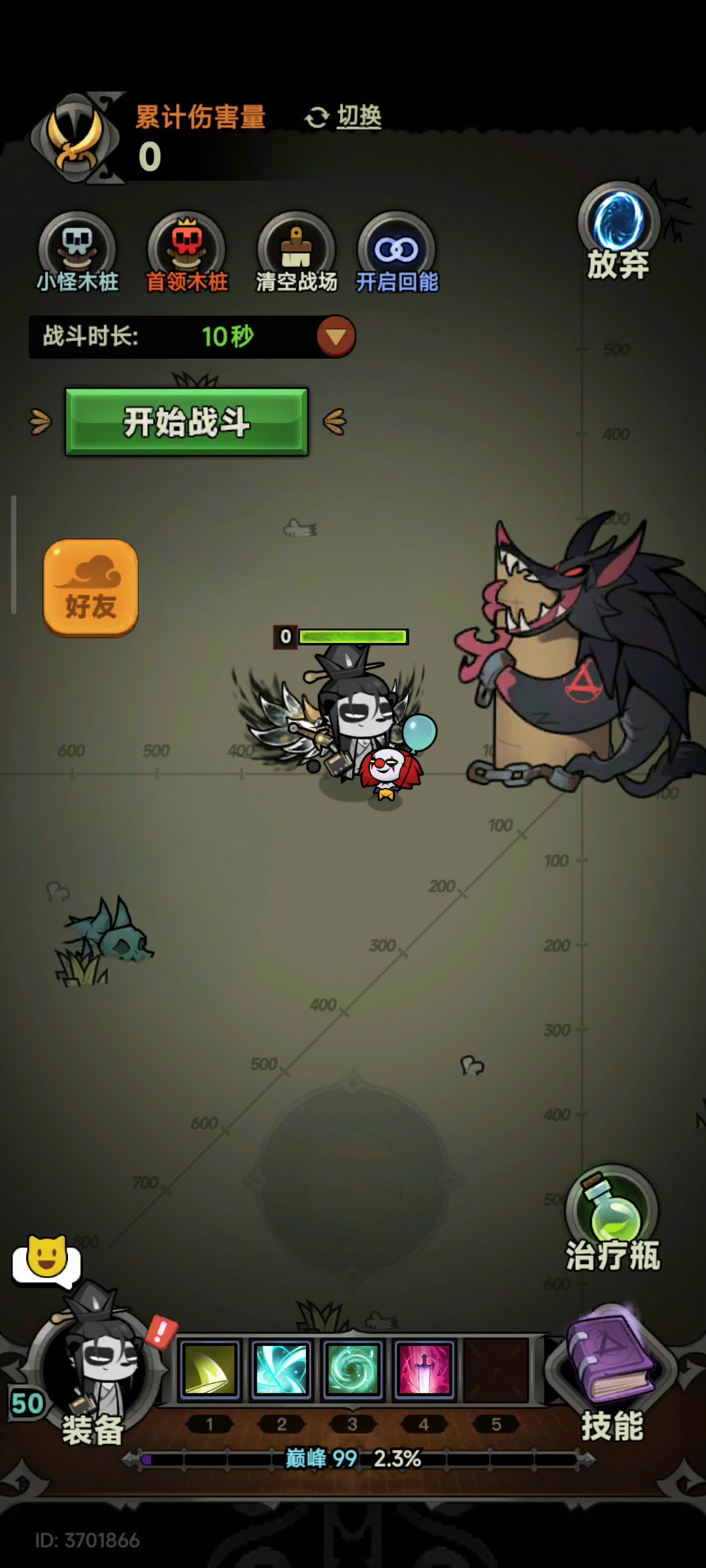The width and height of the screenshot is (706, 1568).
Task: Select the 小怪木桩 minion dummy
Action: click(x=78, y=252)
